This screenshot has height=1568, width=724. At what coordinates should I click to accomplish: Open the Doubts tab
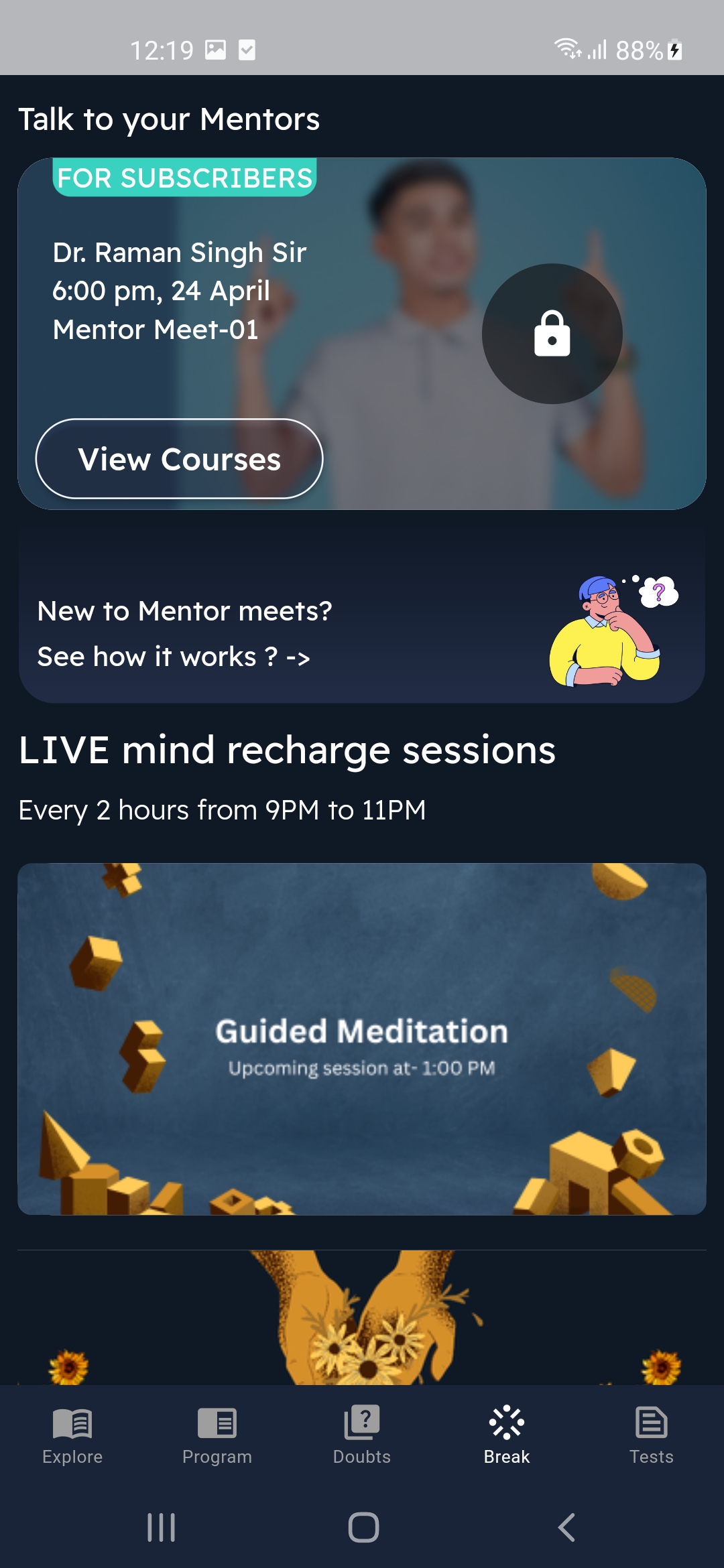[362, 1434]
